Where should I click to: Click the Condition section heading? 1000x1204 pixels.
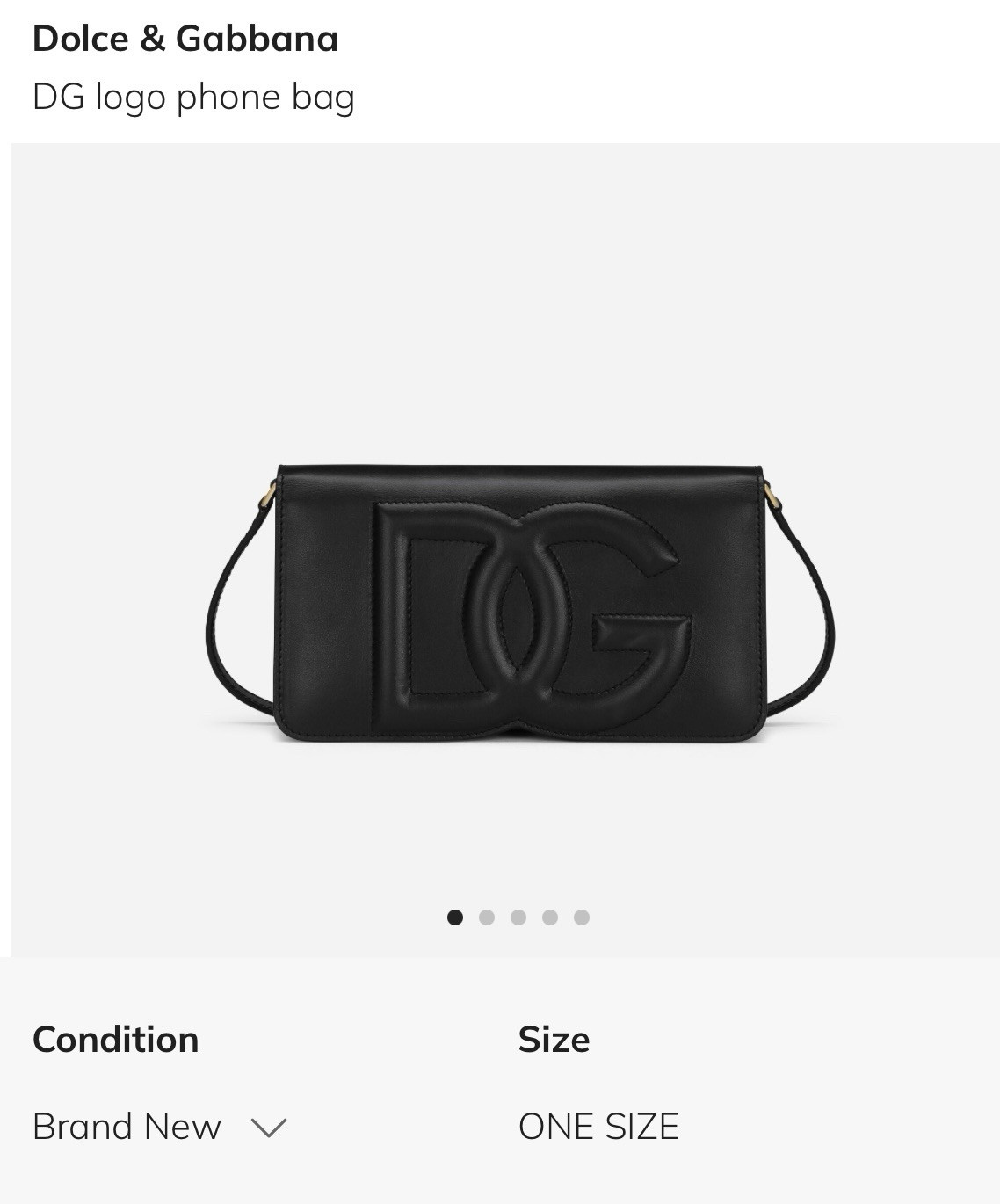[x=115, y=1039]
